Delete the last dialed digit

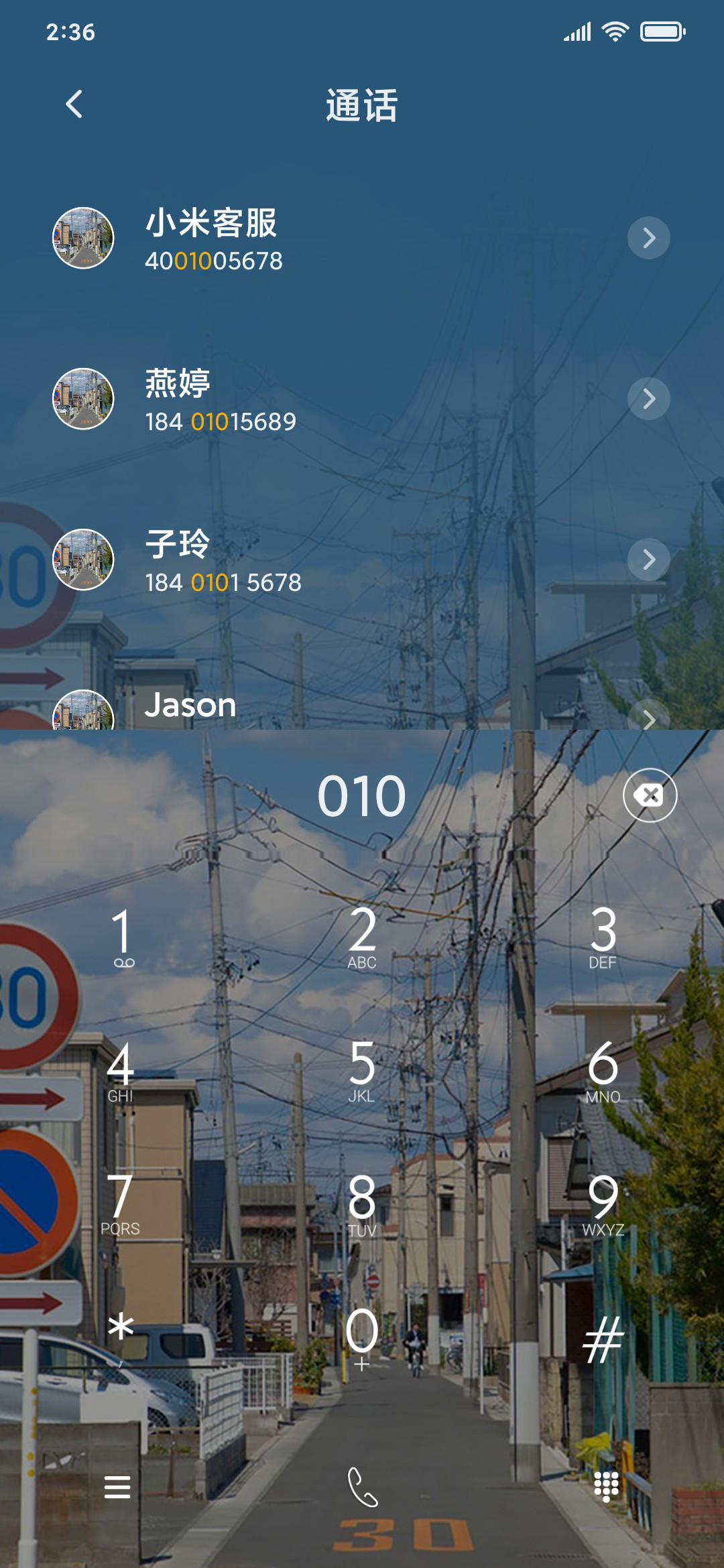[650, 795]
